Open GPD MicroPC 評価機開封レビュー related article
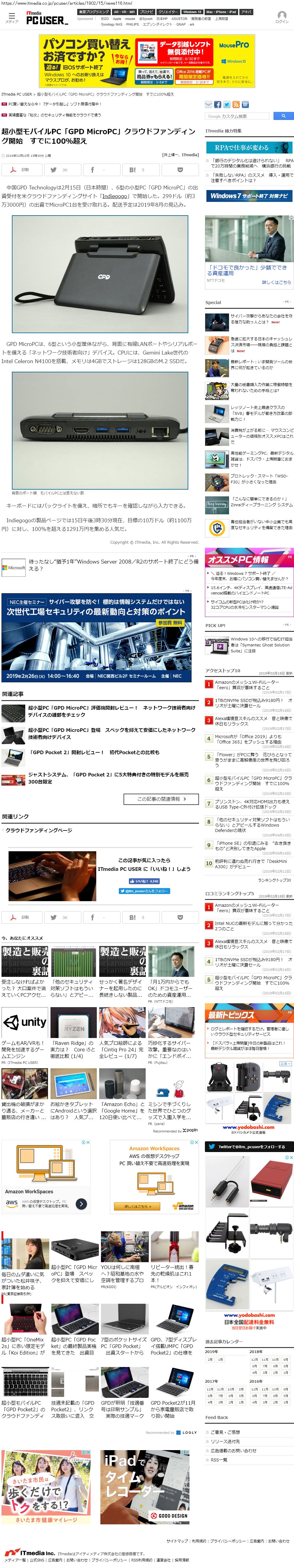294x1568 pixels. (111, 711)
